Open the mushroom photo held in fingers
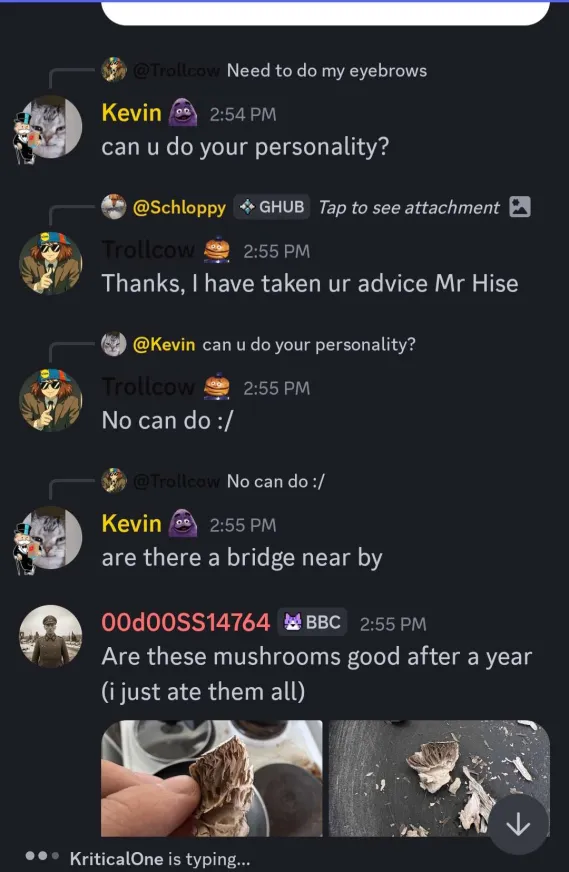 [x=211, y=778]
